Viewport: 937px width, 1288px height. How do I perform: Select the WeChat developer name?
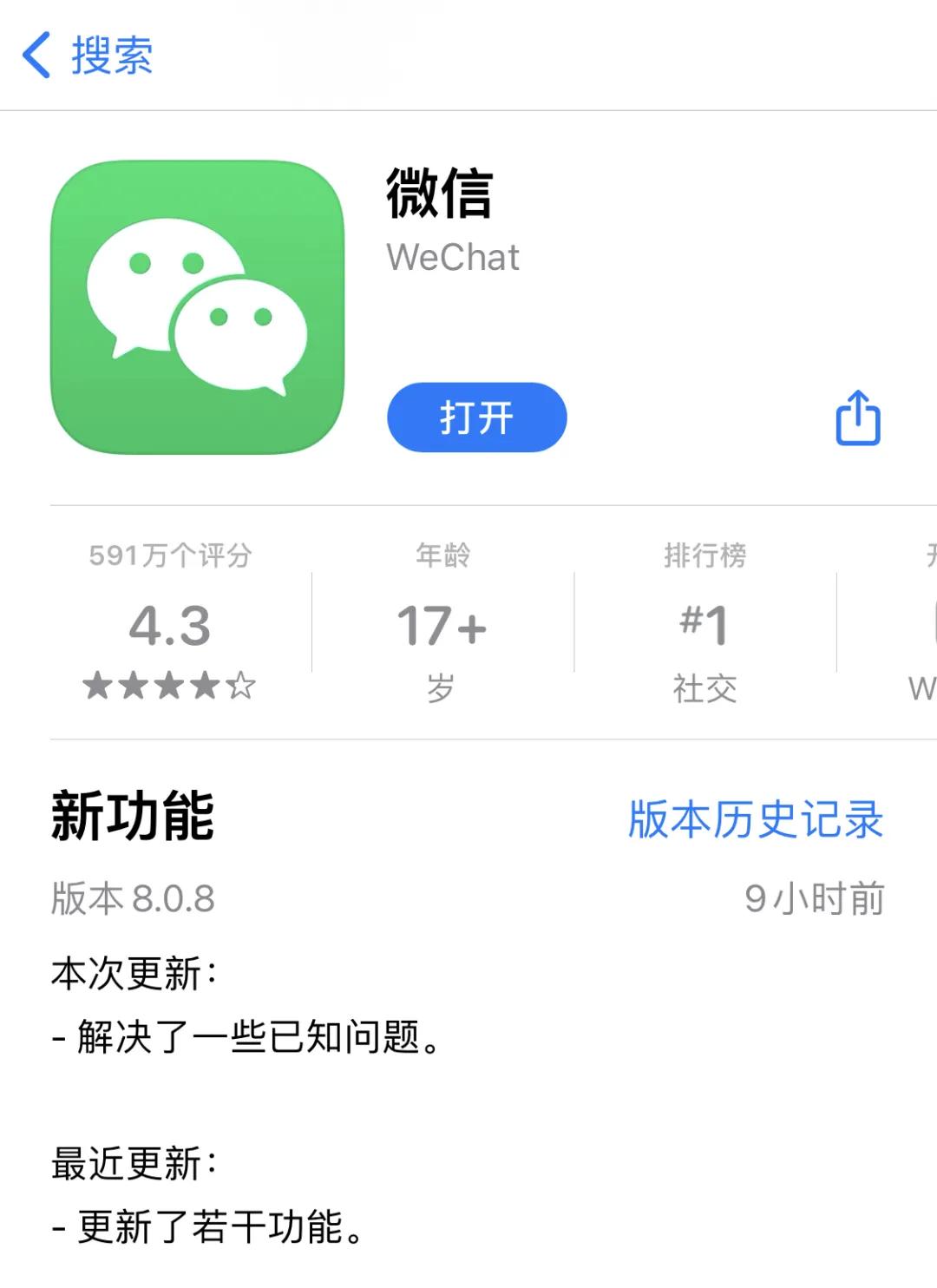coord(454,257)
